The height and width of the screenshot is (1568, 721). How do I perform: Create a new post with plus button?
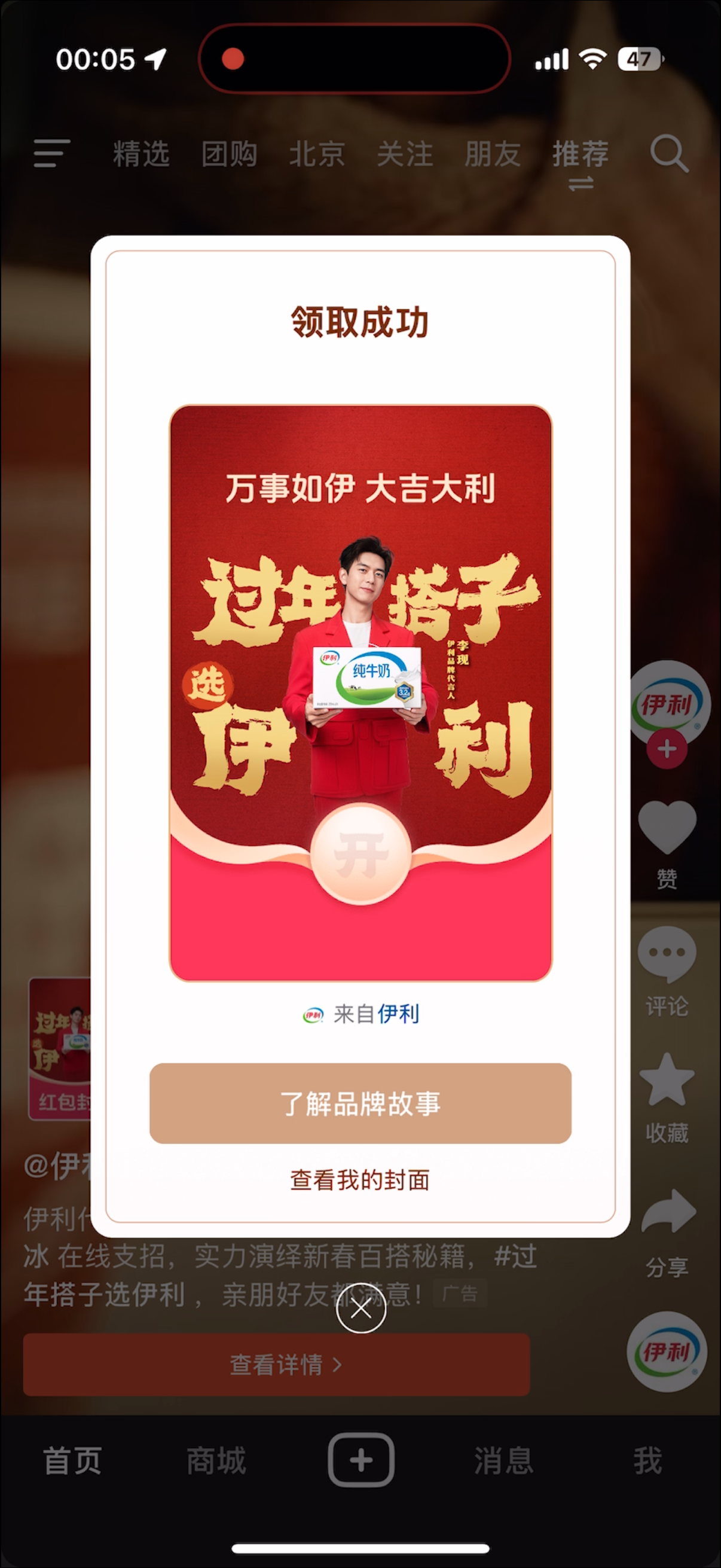pos(361,1460)
